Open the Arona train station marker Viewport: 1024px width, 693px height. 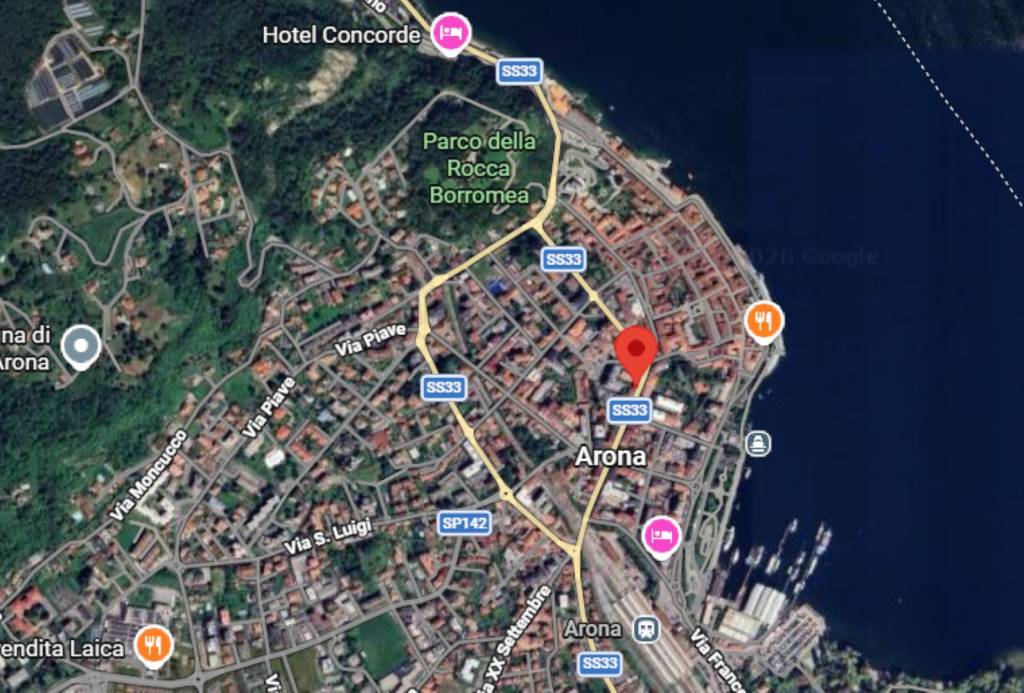647,629
